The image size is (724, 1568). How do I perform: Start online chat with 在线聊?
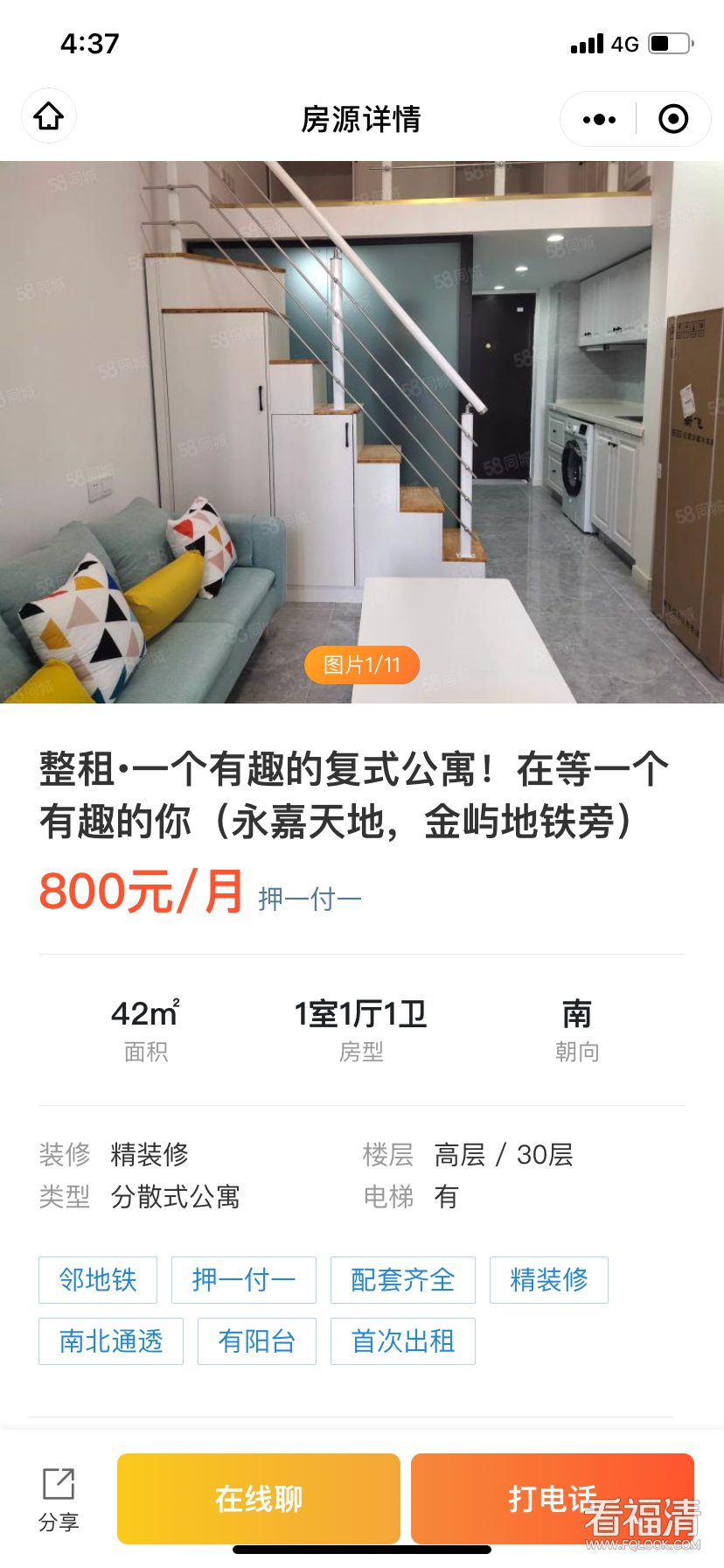coord(259,1499)
